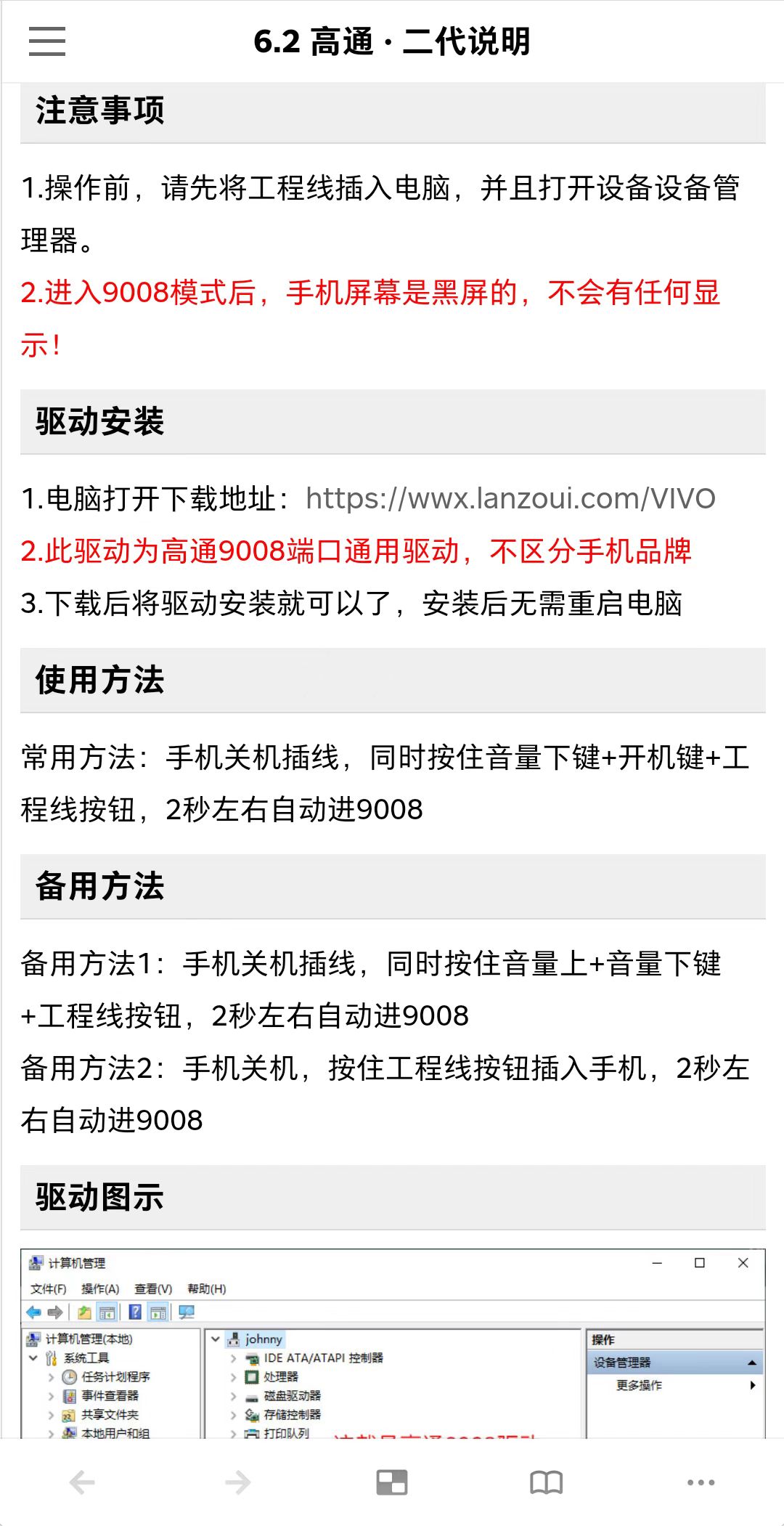Open the lanzoui.com/VIVO driver download link

pos(510,498)
